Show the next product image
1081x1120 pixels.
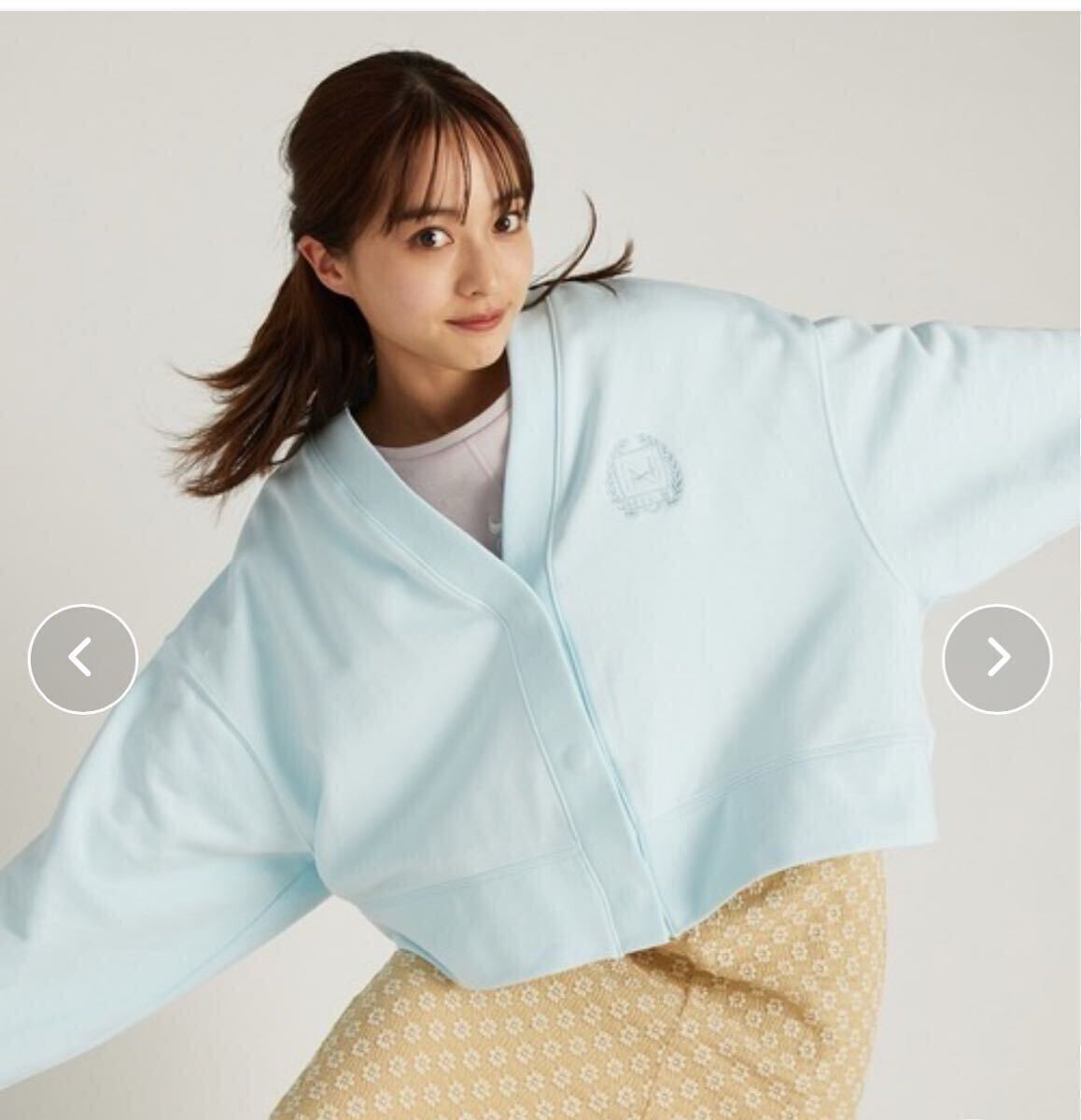[x=997, y=659]
